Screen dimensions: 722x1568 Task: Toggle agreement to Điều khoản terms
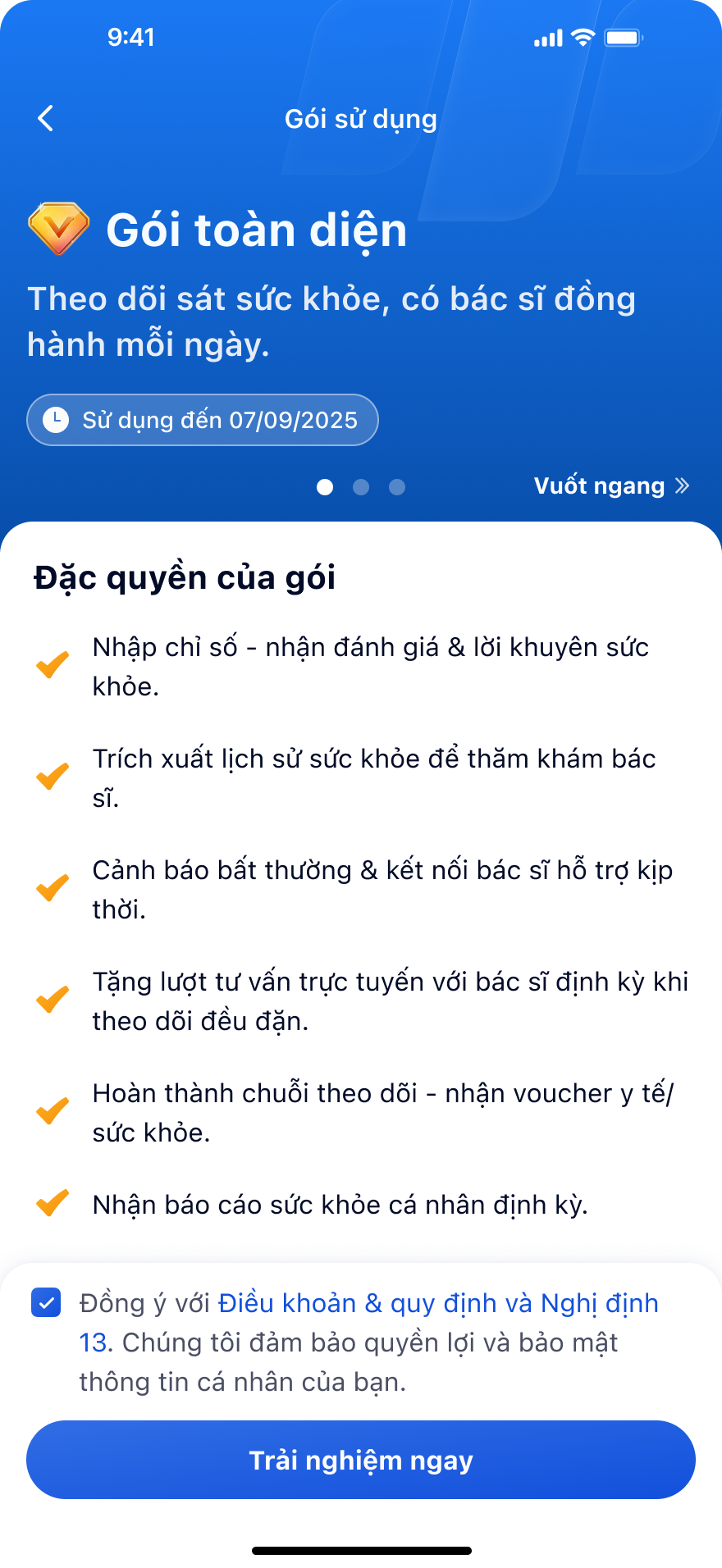(46, 1302)
